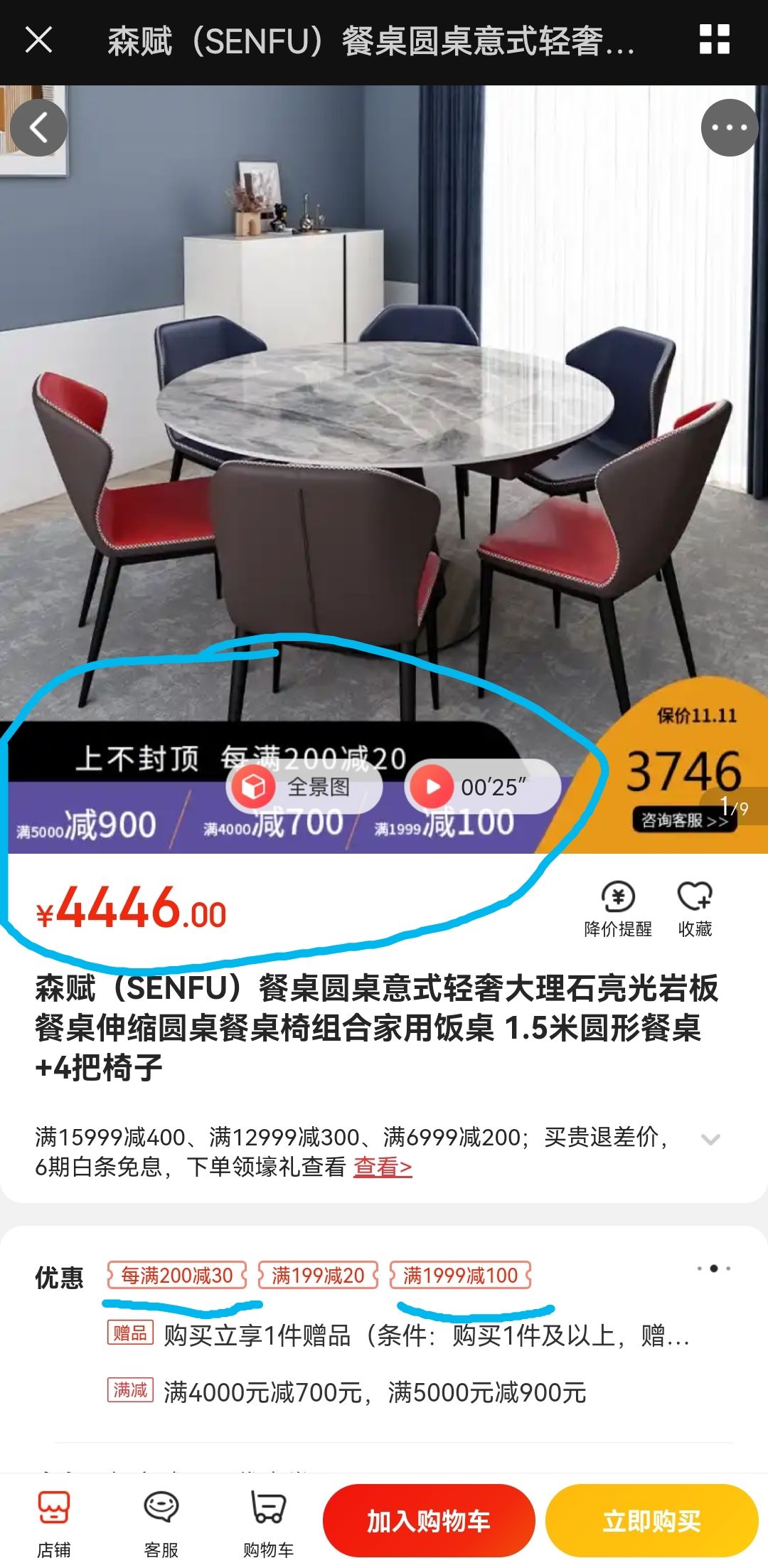Screen dimensions: 768x1568
Task: Open the three-dot more options
Action: pyautogui.click(x=729, y=128)
